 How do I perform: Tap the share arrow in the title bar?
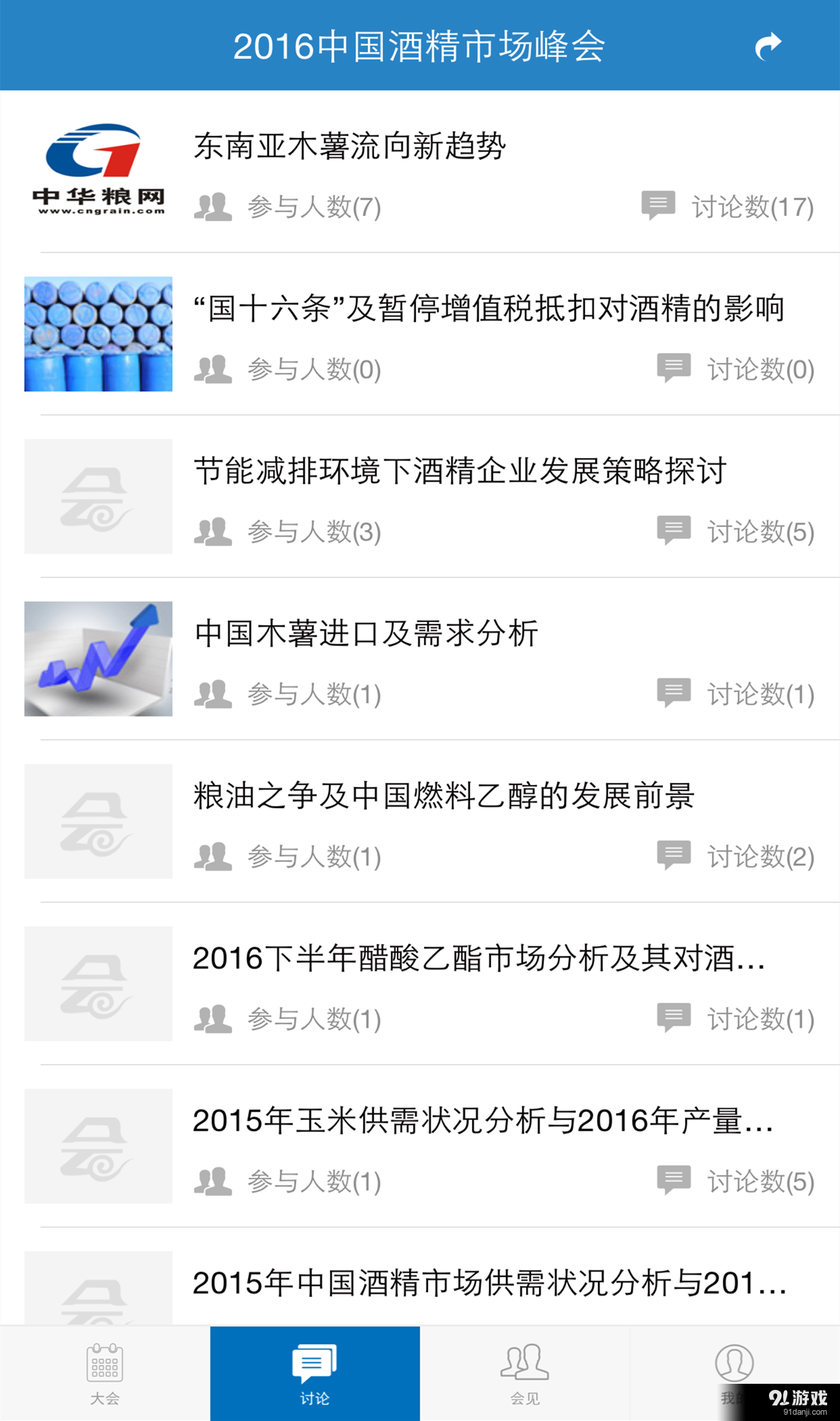tap(768, 45)
